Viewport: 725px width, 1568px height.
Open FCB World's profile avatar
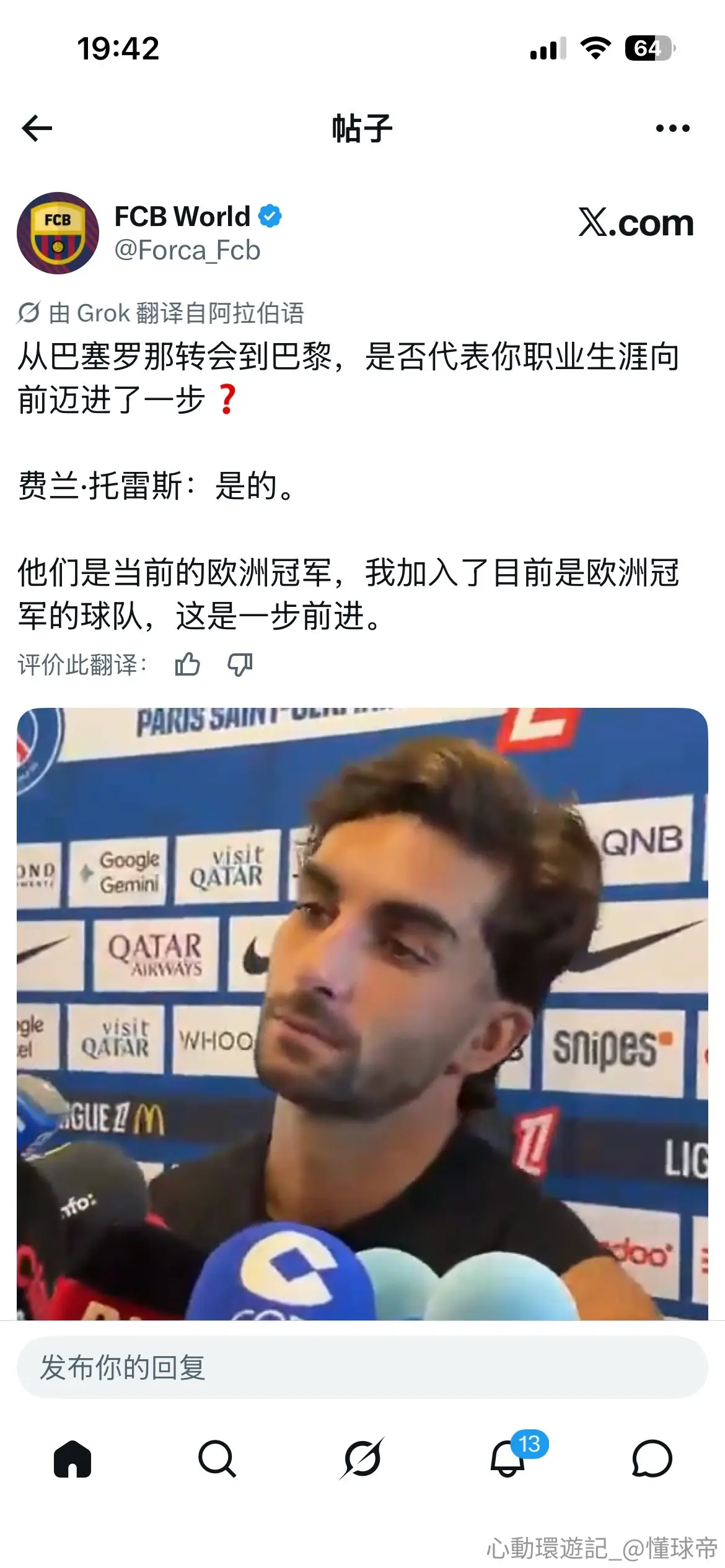pyautogui.click(x=58, y=233)
